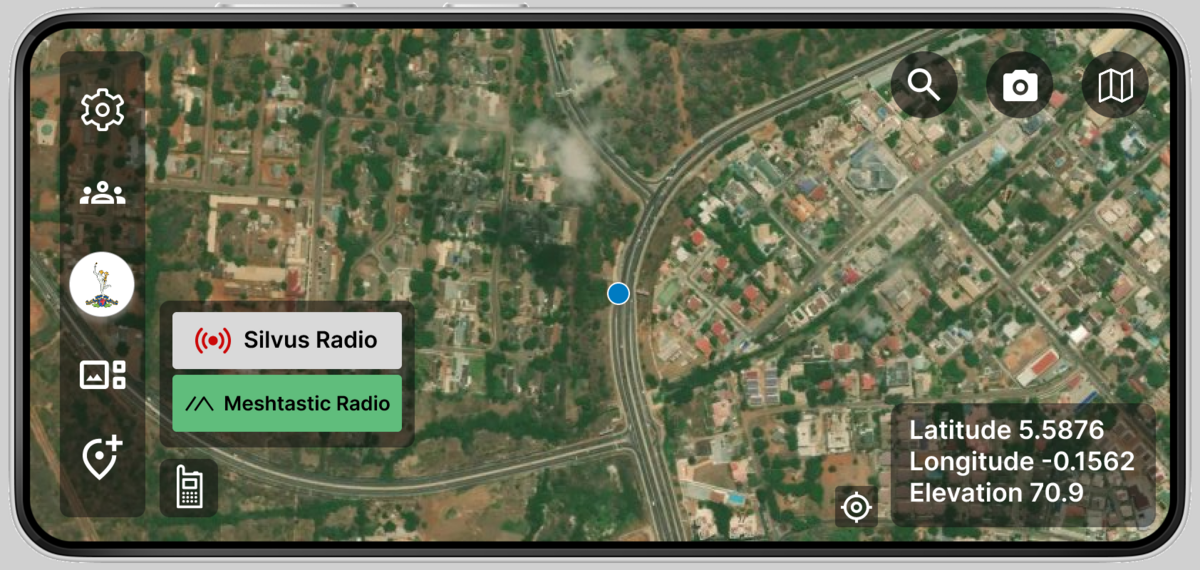
Task: Open the settings gear
Action: [102, 110]
